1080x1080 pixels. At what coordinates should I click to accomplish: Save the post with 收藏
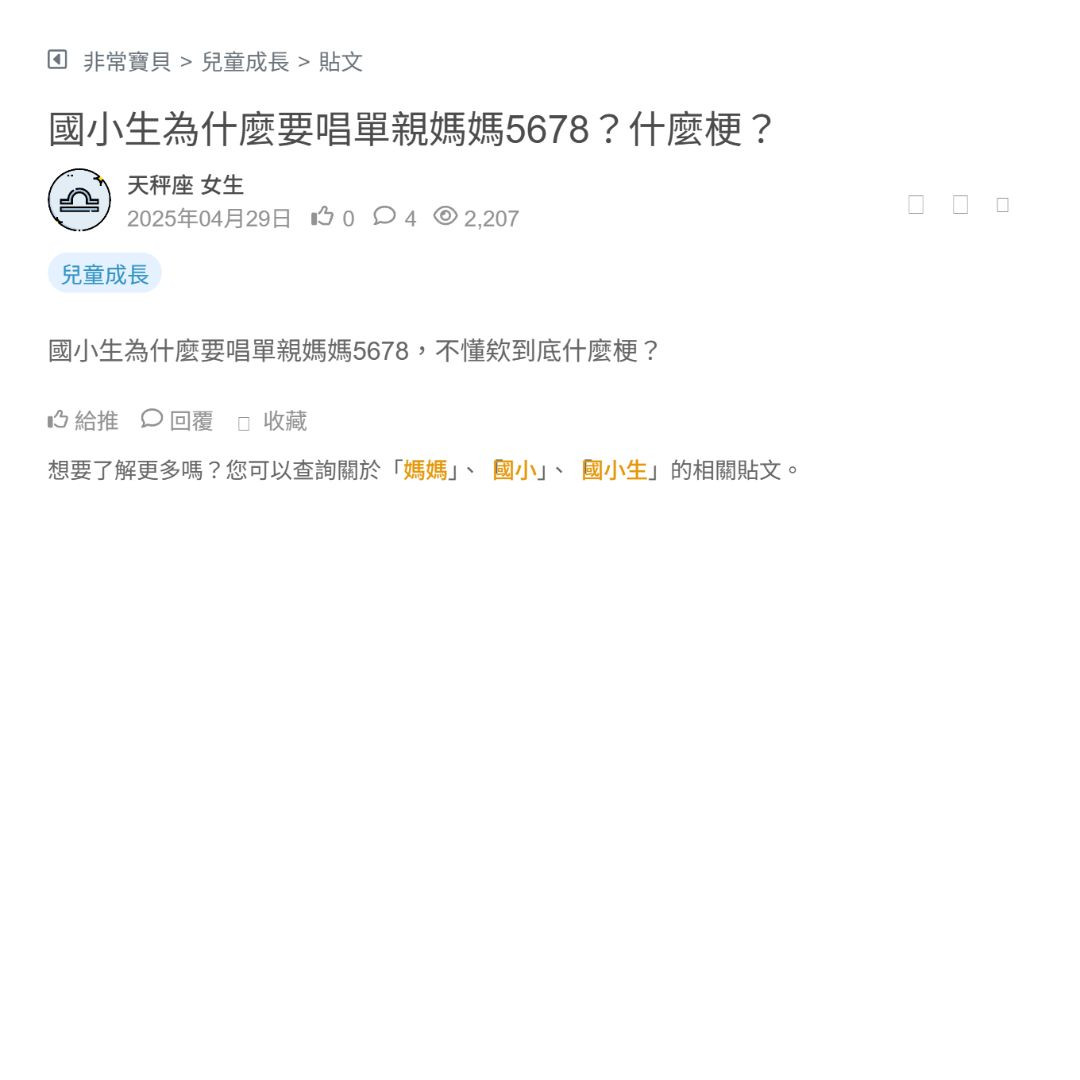273,422
